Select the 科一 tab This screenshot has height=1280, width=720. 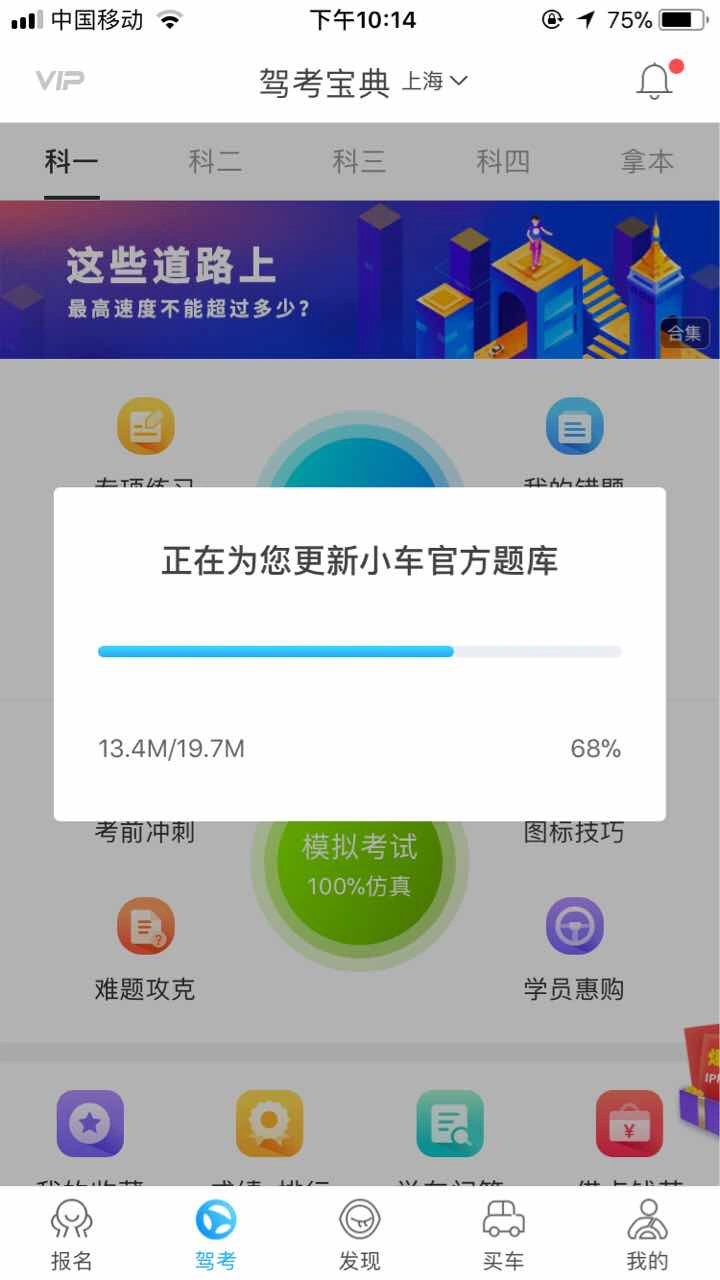tap(72, 162)
